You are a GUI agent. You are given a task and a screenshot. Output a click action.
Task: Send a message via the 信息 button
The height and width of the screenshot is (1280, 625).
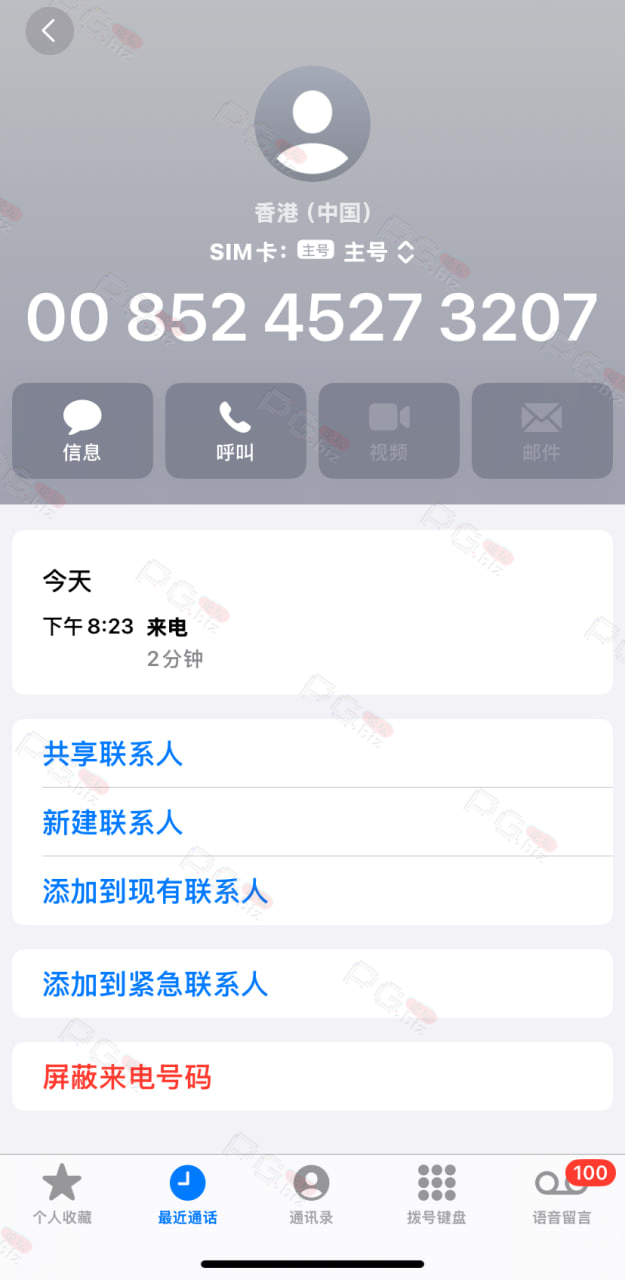(82, 431)
